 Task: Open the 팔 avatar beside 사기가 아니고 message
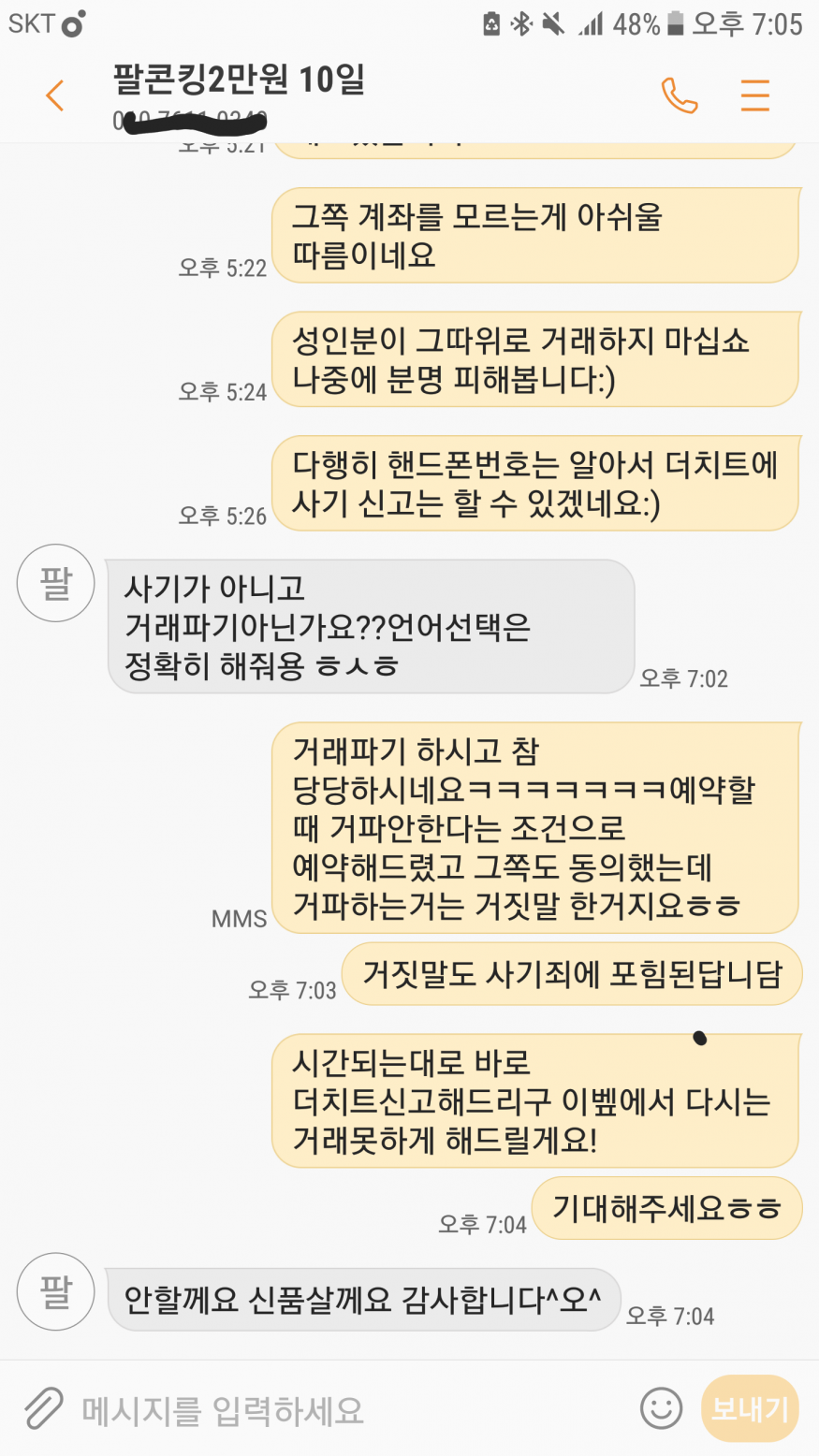pyautogui.click(x=56, y=583)
